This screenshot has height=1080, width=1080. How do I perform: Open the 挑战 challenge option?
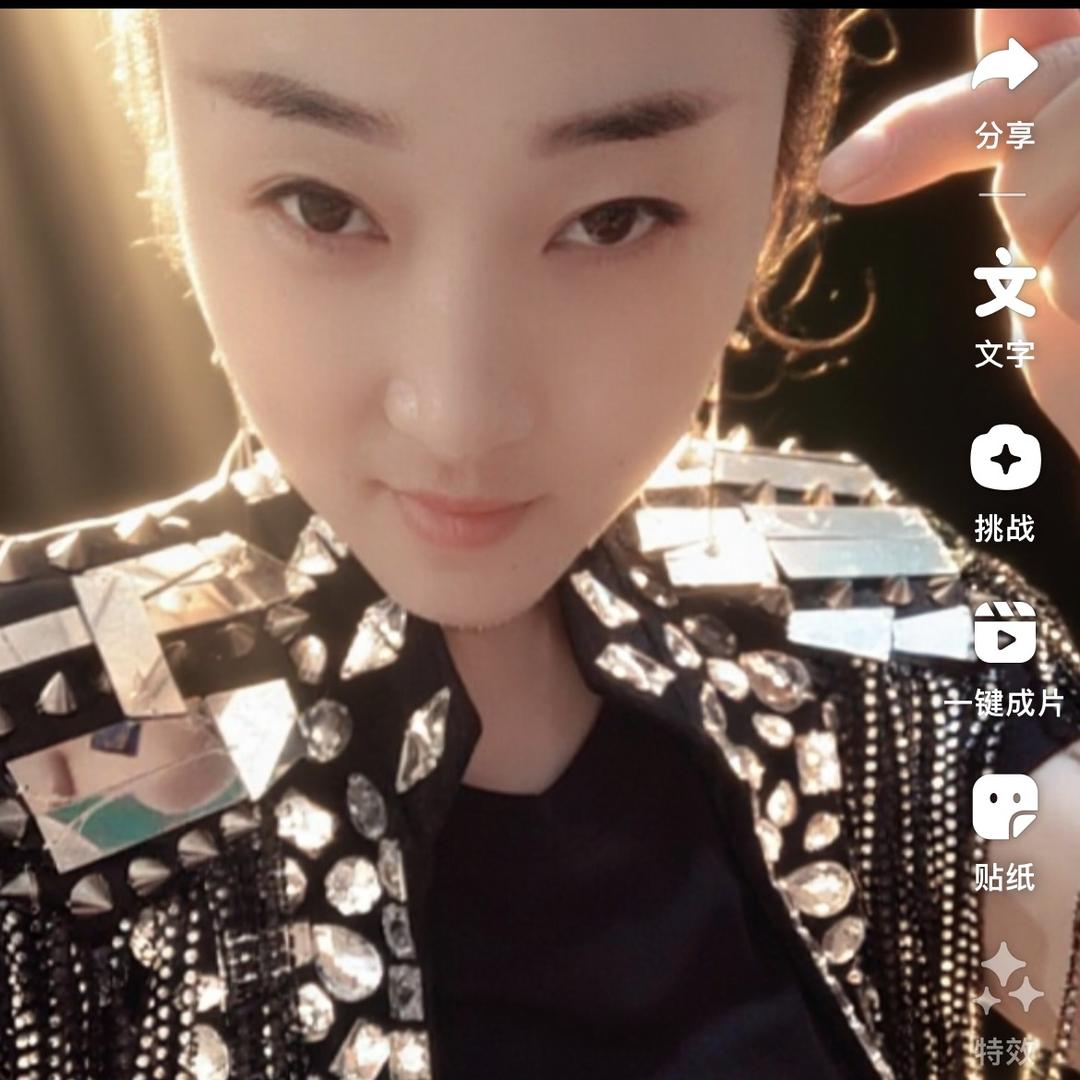click(x=1005, y=459)
